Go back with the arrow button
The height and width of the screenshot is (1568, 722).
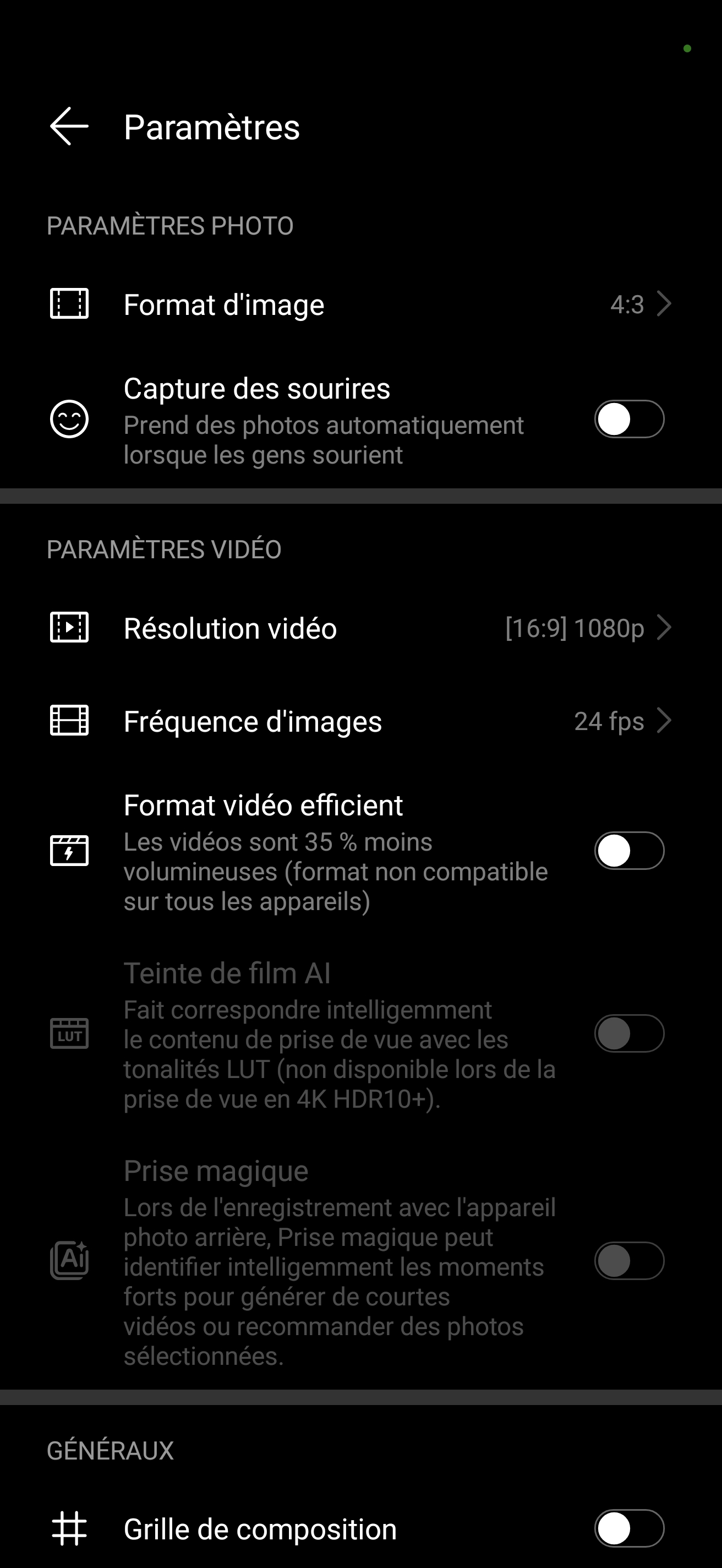[x=69, y=127]
